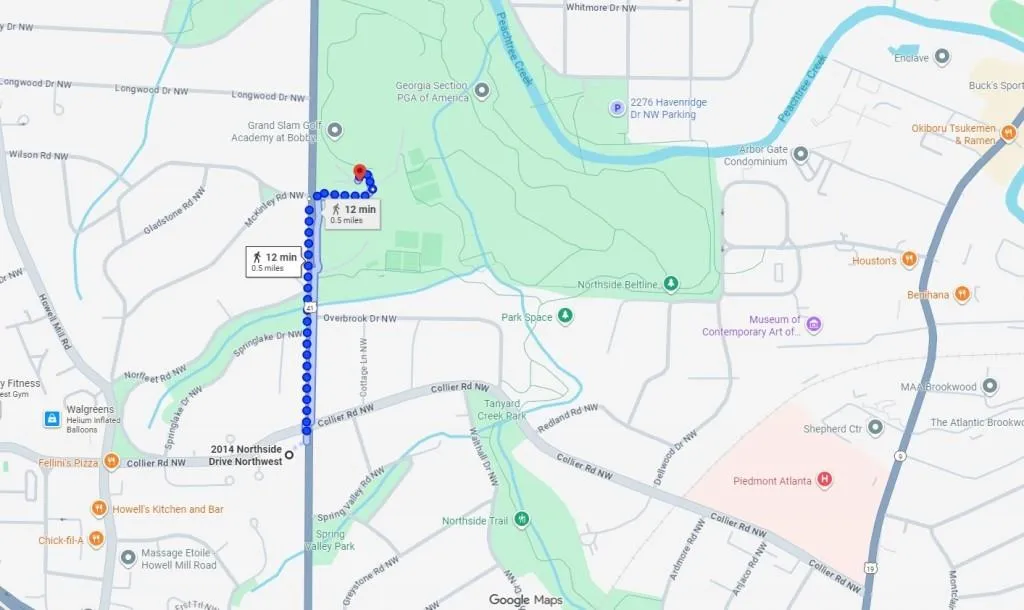
Task: Tap the Chick-fil-A restaurant marker
Action: [x=96, y=540]
